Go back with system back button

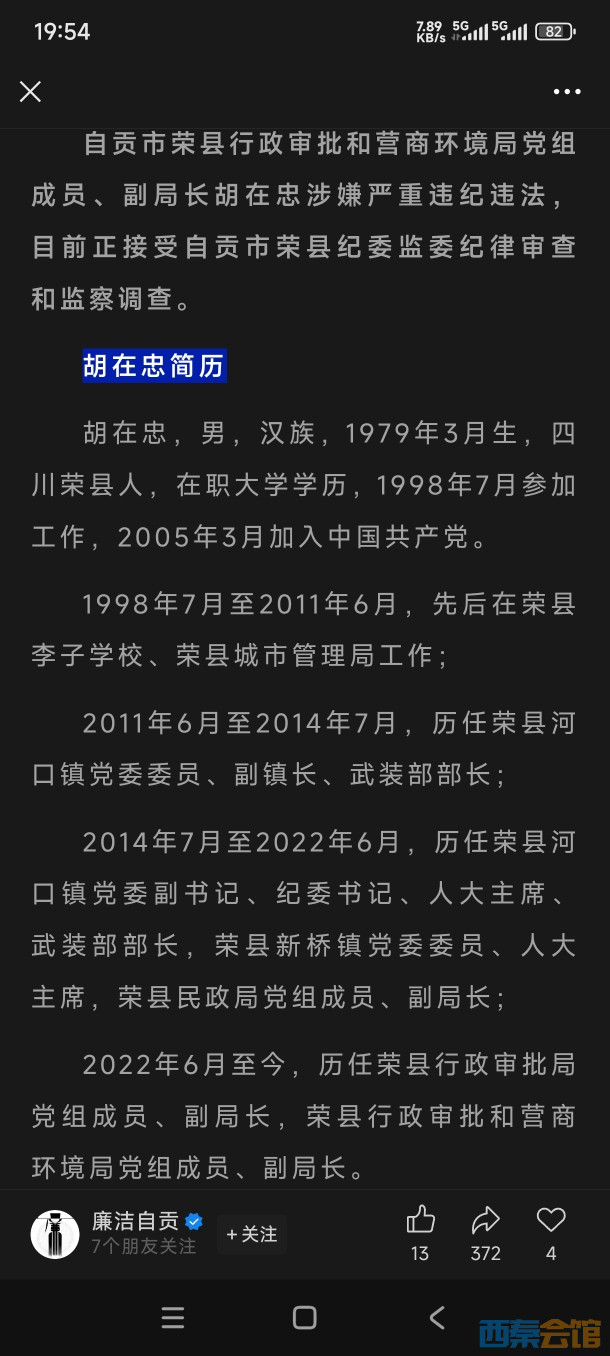[437, 1318]
